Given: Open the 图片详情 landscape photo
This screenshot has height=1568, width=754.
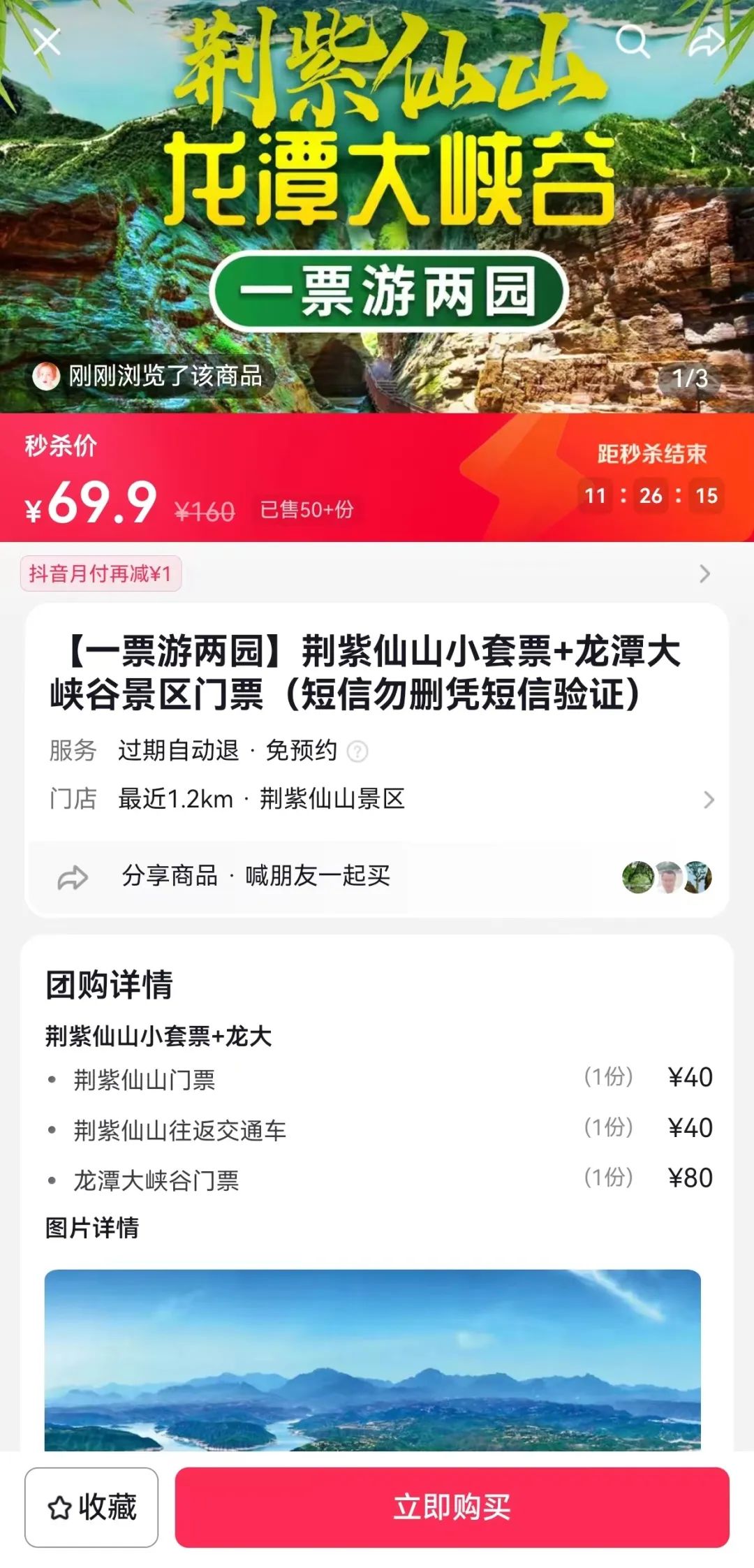Looking at the screenshot, I should click(372, 1359).
